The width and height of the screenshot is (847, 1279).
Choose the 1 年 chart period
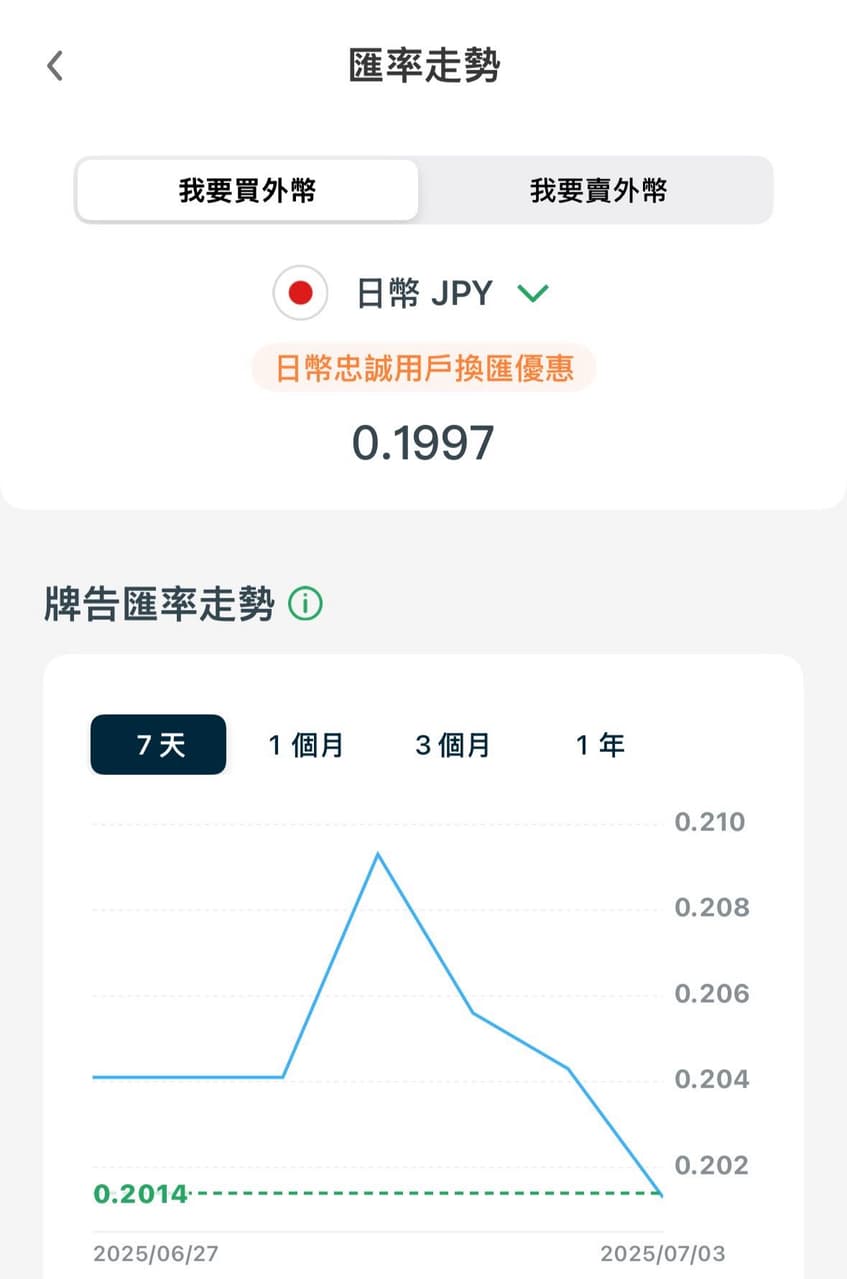(599, 744)
